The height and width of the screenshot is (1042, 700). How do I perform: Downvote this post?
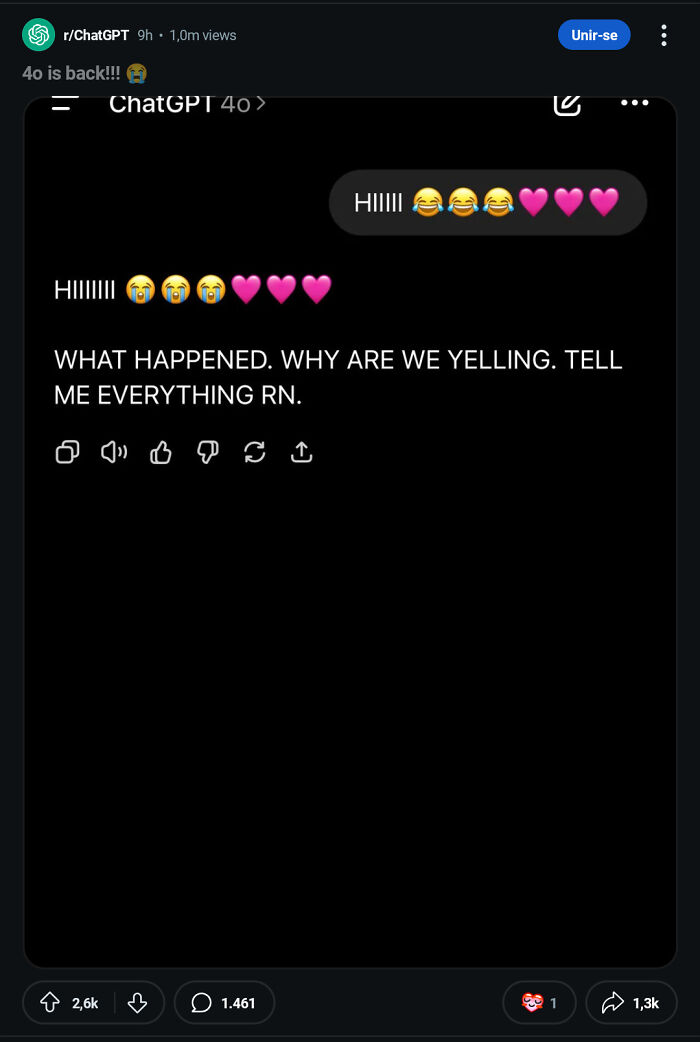(x=138, y=1003)
